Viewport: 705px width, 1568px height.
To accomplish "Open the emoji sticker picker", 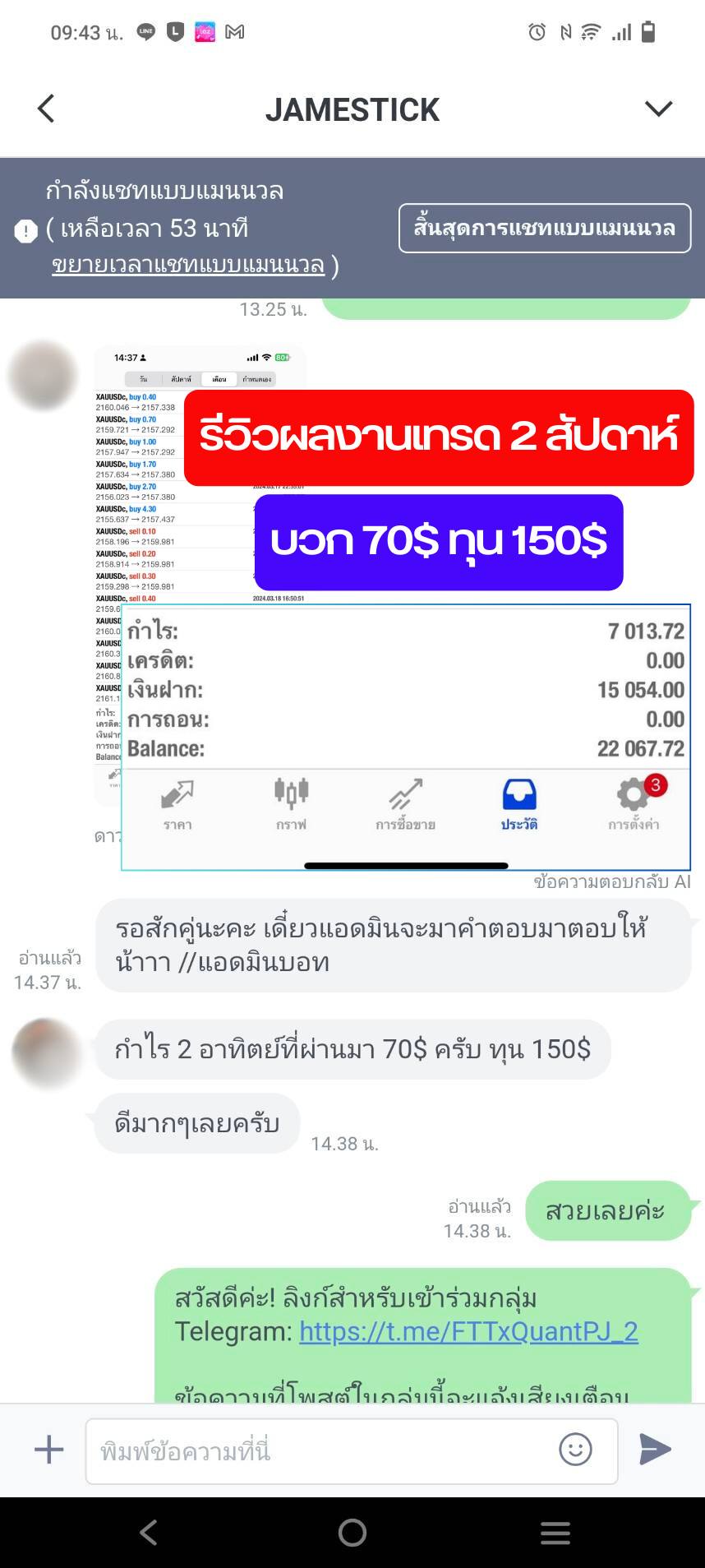I will click(x=575, y=1449).
